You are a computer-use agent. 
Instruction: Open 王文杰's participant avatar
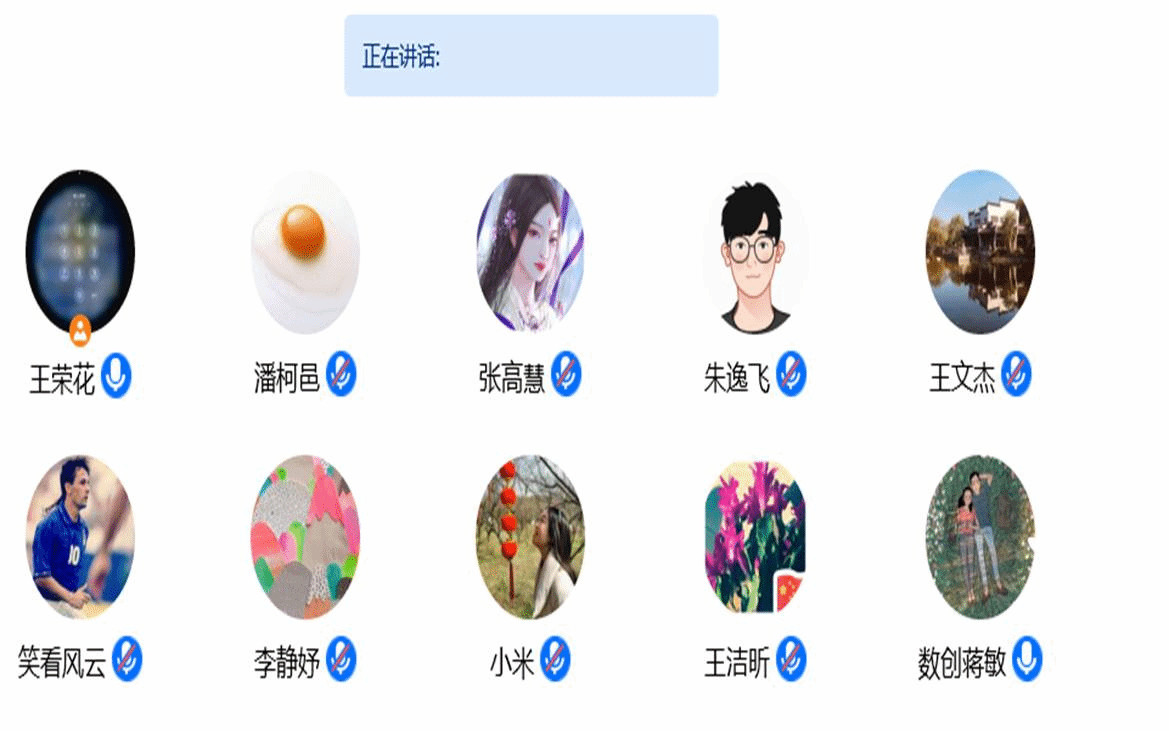(x=980, y=252)
